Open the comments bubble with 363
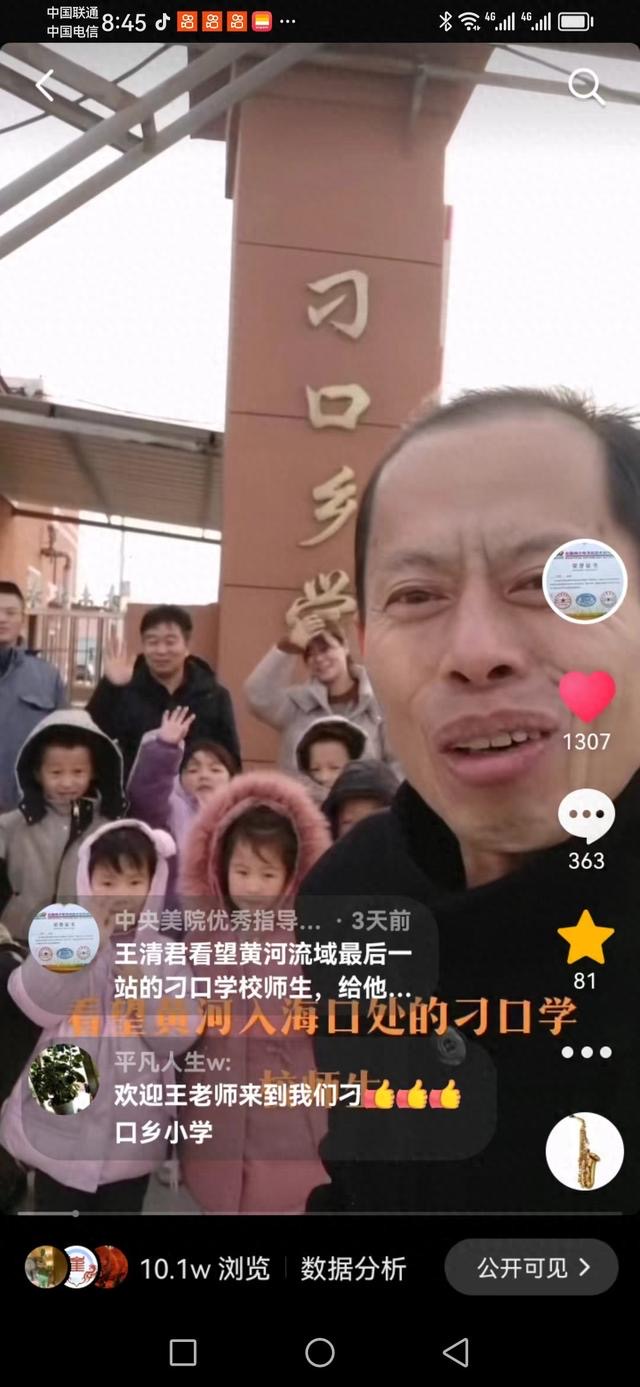This screenshot has width=640, height=1387. coord(586,816)
